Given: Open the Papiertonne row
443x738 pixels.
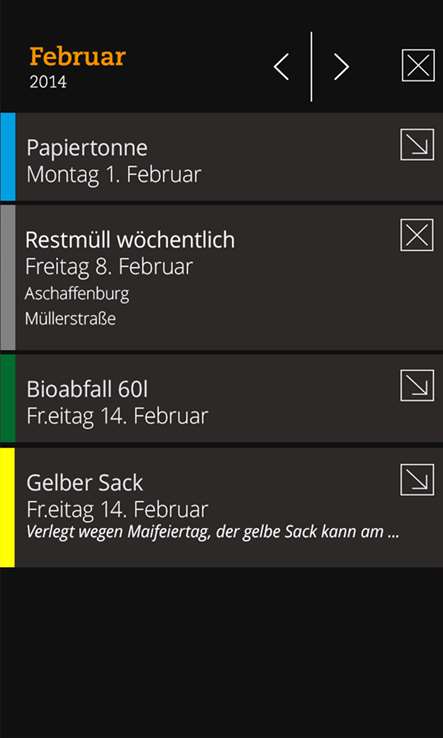Looking at the screenshot, I should 221,157.
